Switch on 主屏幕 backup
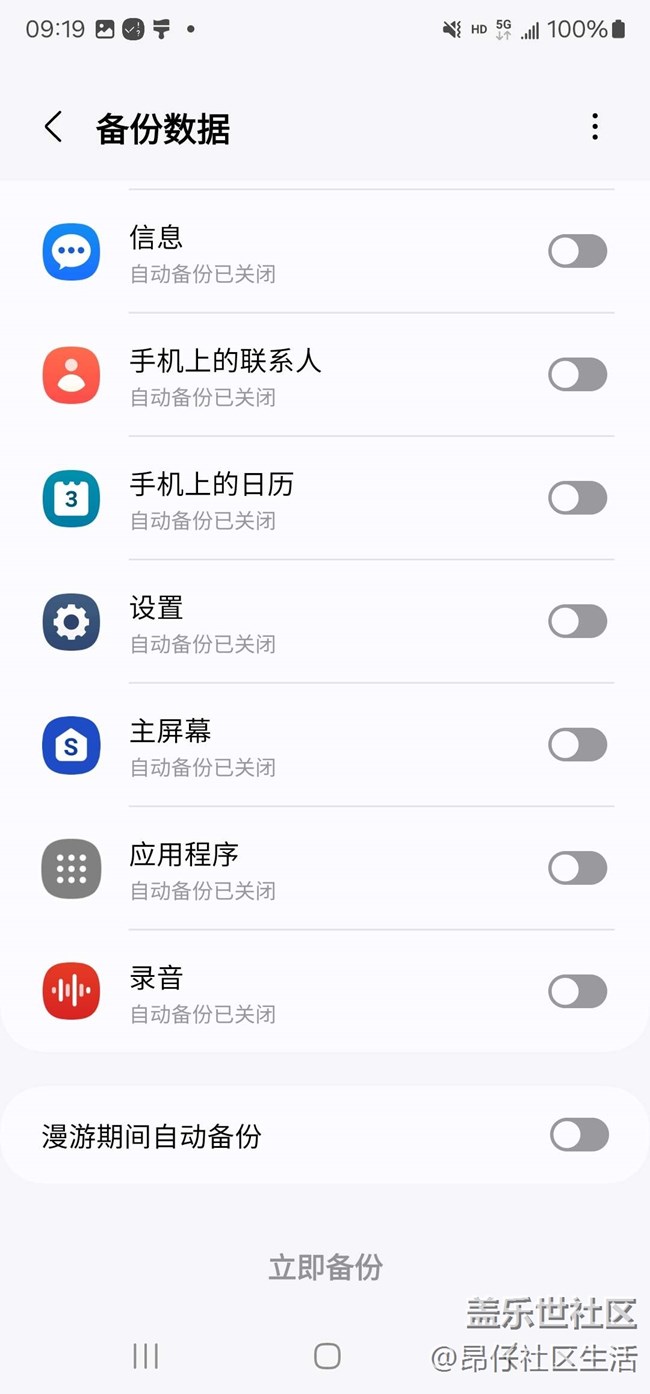 (x=577, y=745)
